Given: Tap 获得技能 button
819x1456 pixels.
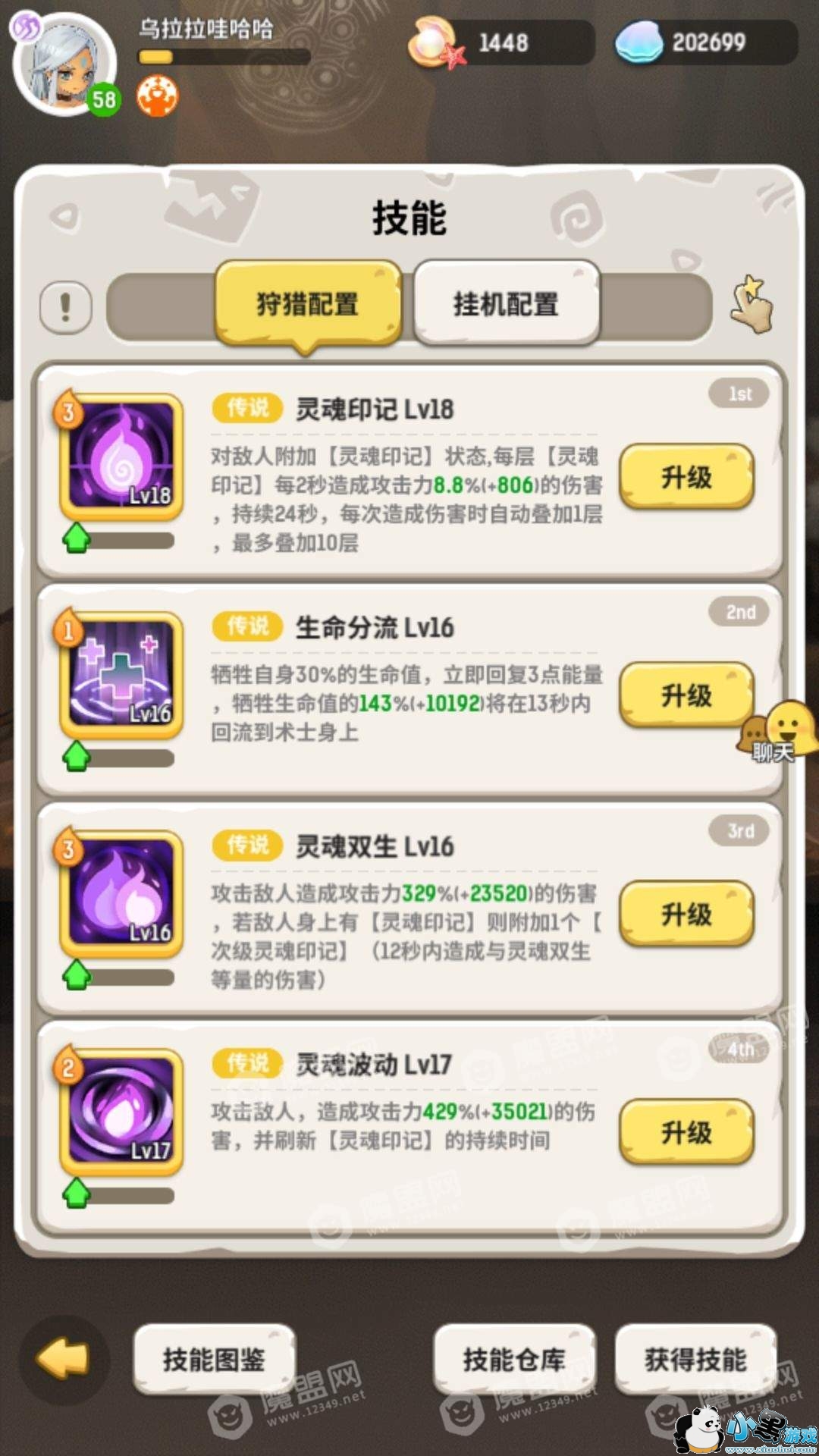Looking at the screenshot, I should (695, 1360).
